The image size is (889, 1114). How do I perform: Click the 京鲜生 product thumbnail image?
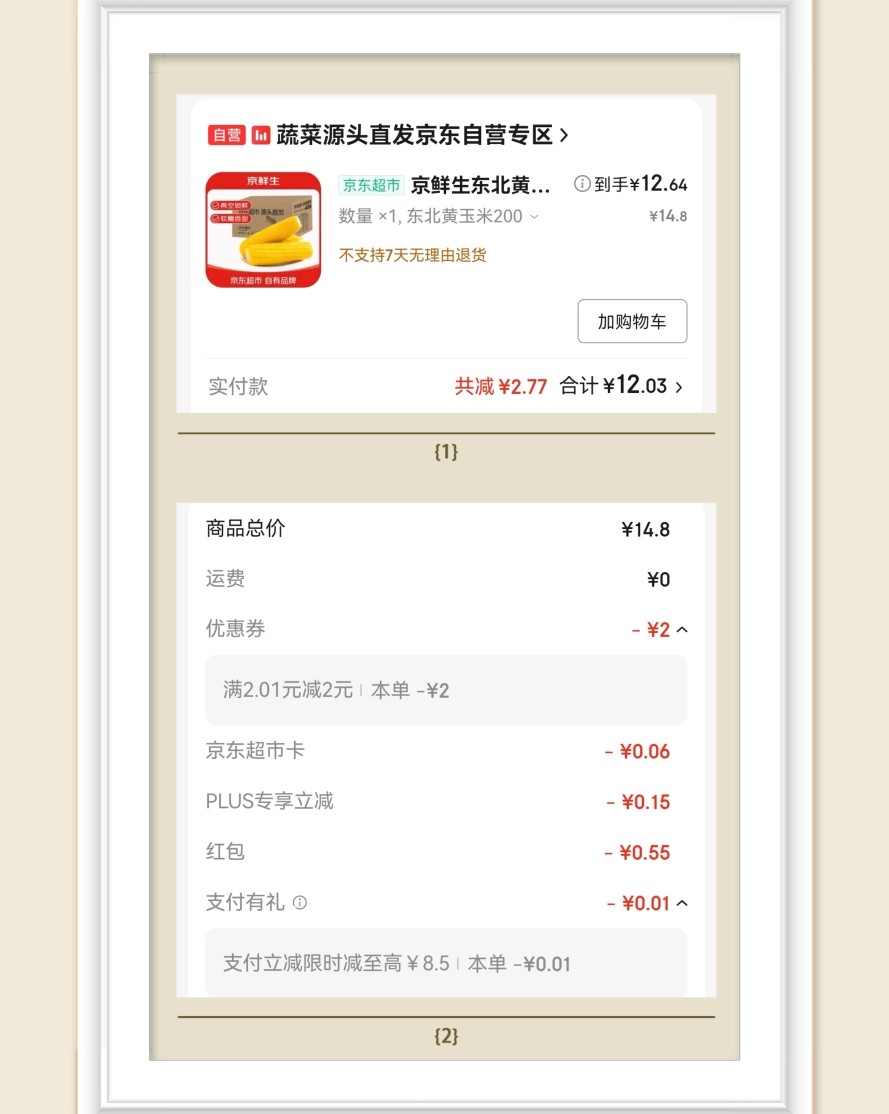[264, 229]
